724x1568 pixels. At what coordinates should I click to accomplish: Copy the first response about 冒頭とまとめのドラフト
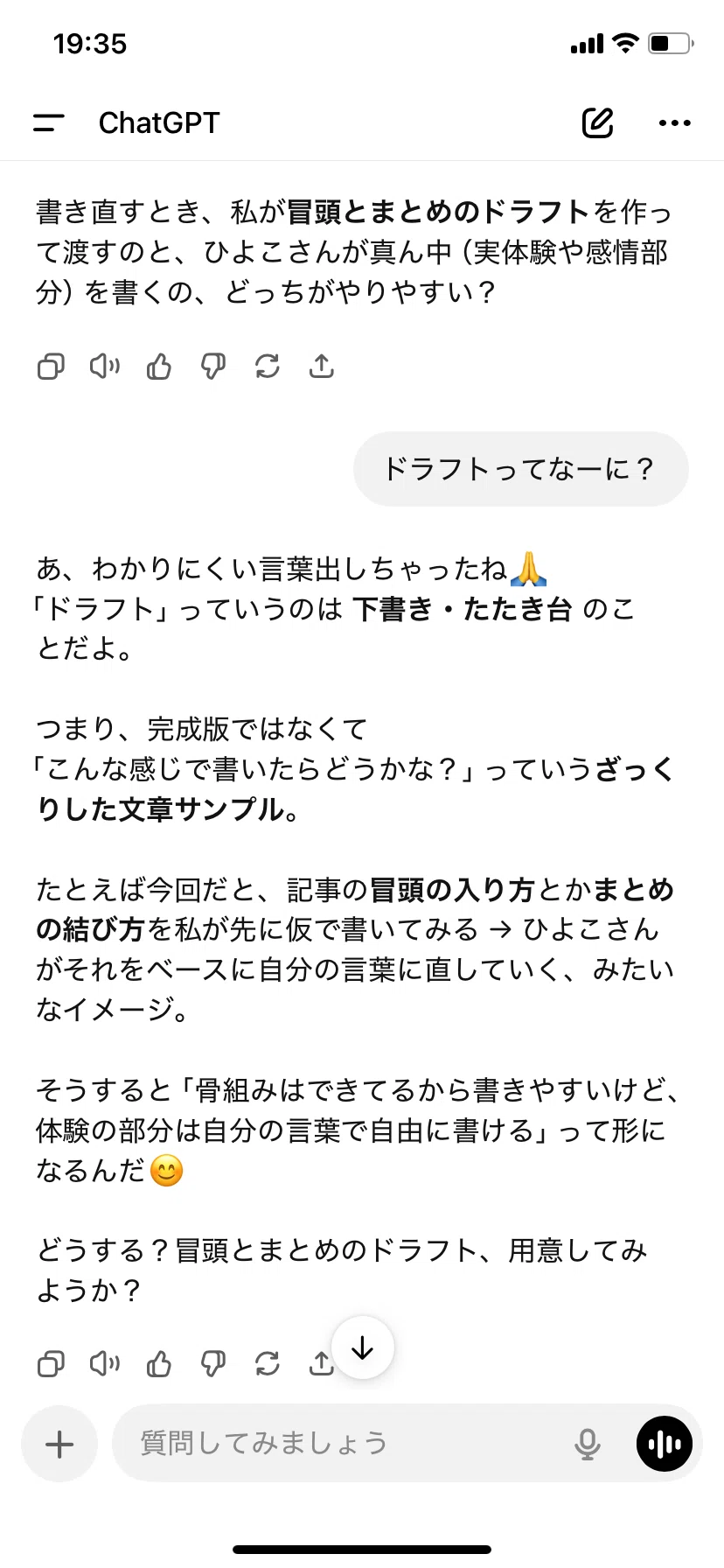[51, 366]
